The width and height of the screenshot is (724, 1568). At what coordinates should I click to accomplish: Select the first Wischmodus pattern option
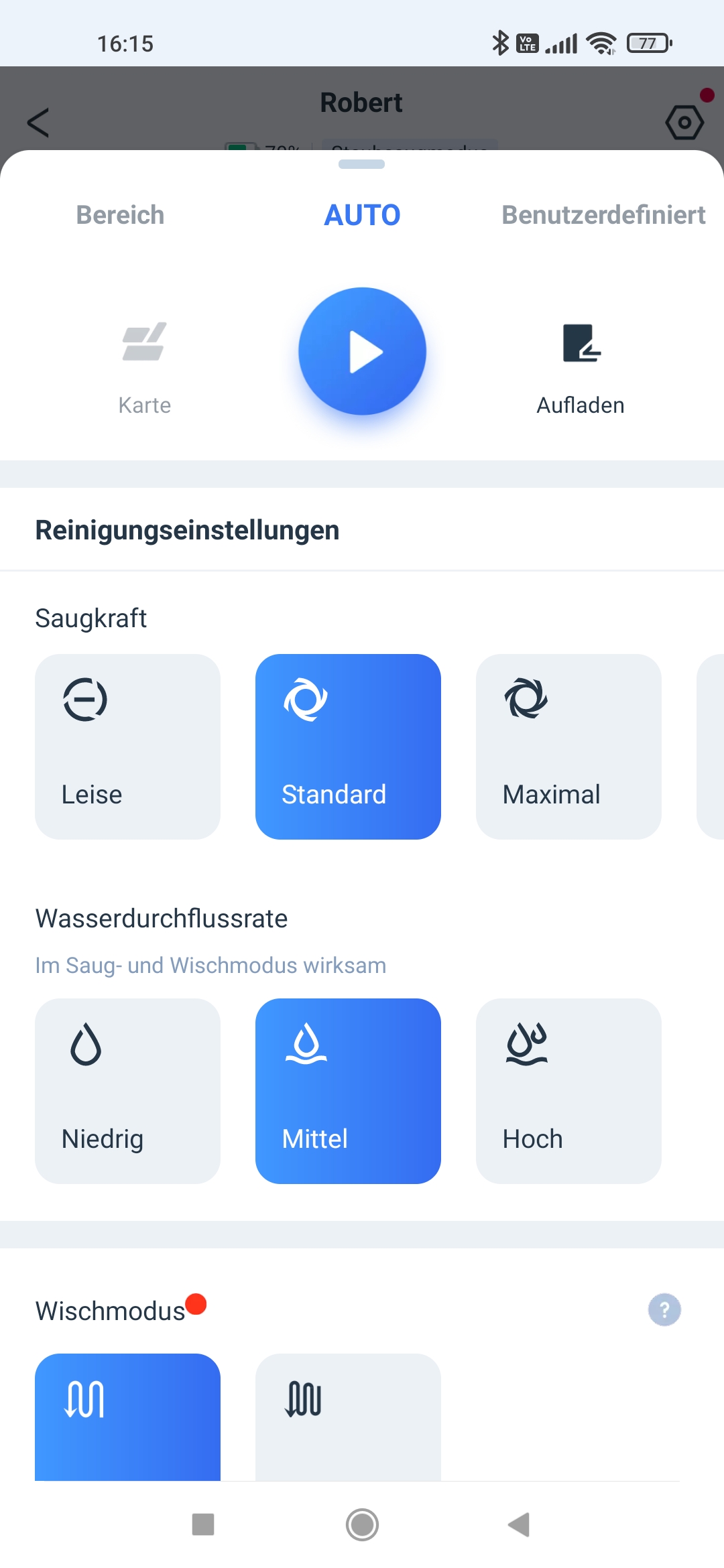tap(127, 1417)
